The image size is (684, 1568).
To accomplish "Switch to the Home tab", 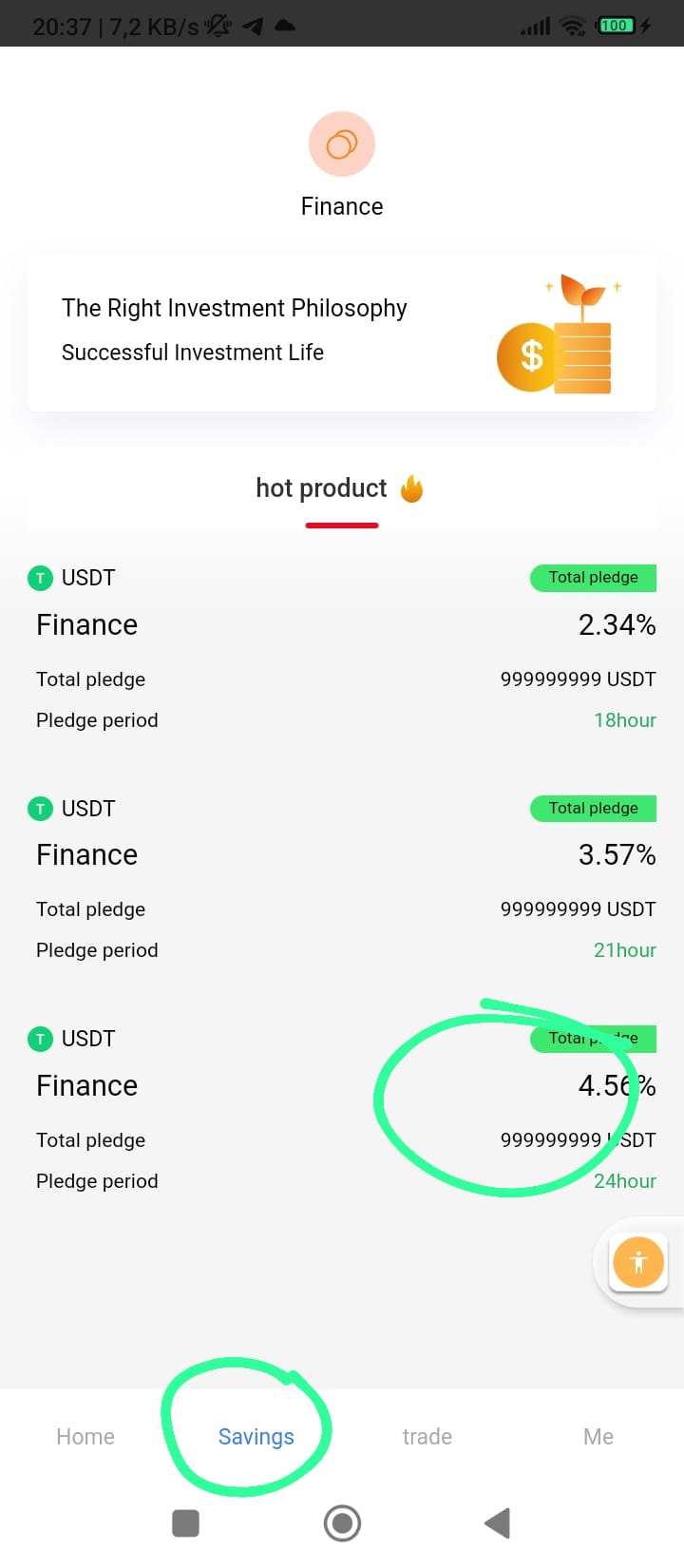I will pos(85,1436).
